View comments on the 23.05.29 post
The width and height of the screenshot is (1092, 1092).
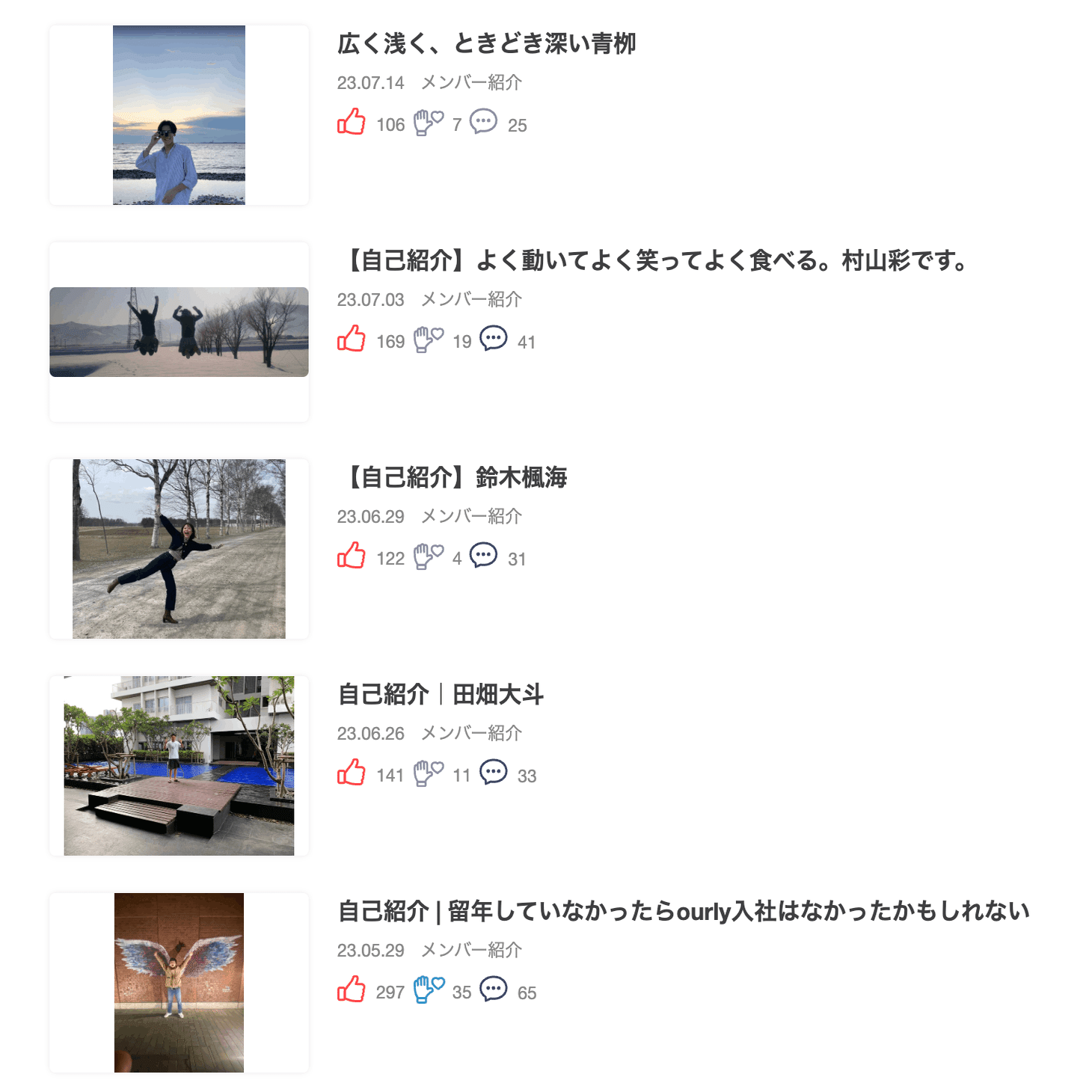(x=494, y=990)
